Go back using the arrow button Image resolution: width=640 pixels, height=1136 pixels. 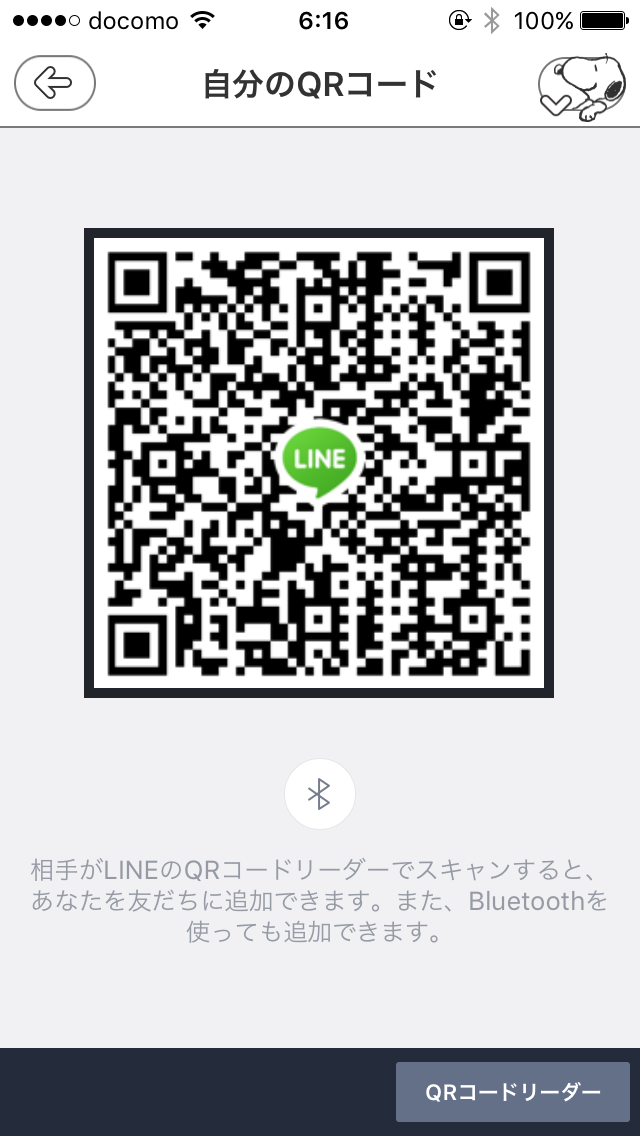tap(55, 83)
